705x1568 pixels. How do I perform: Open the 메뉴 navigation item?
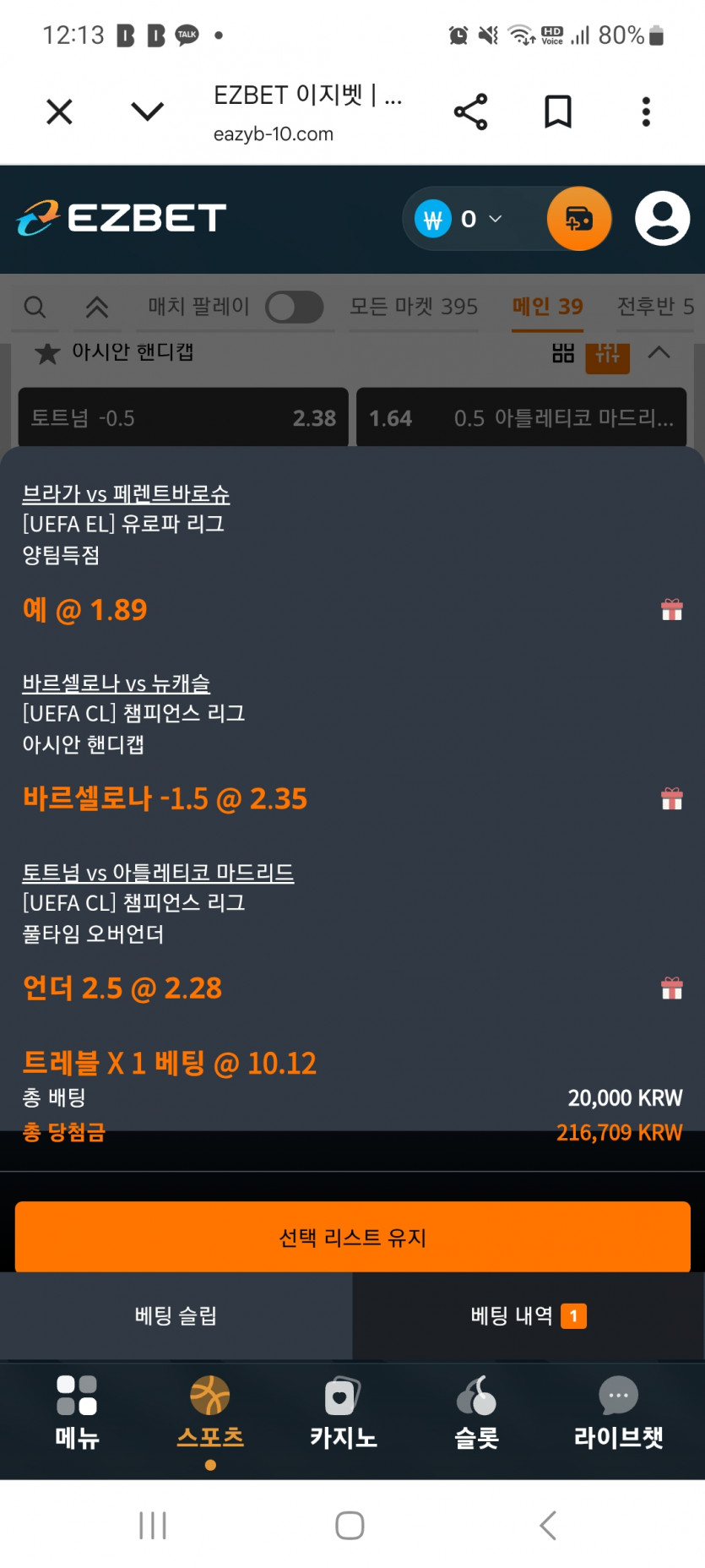click(x=77, y=1414)
